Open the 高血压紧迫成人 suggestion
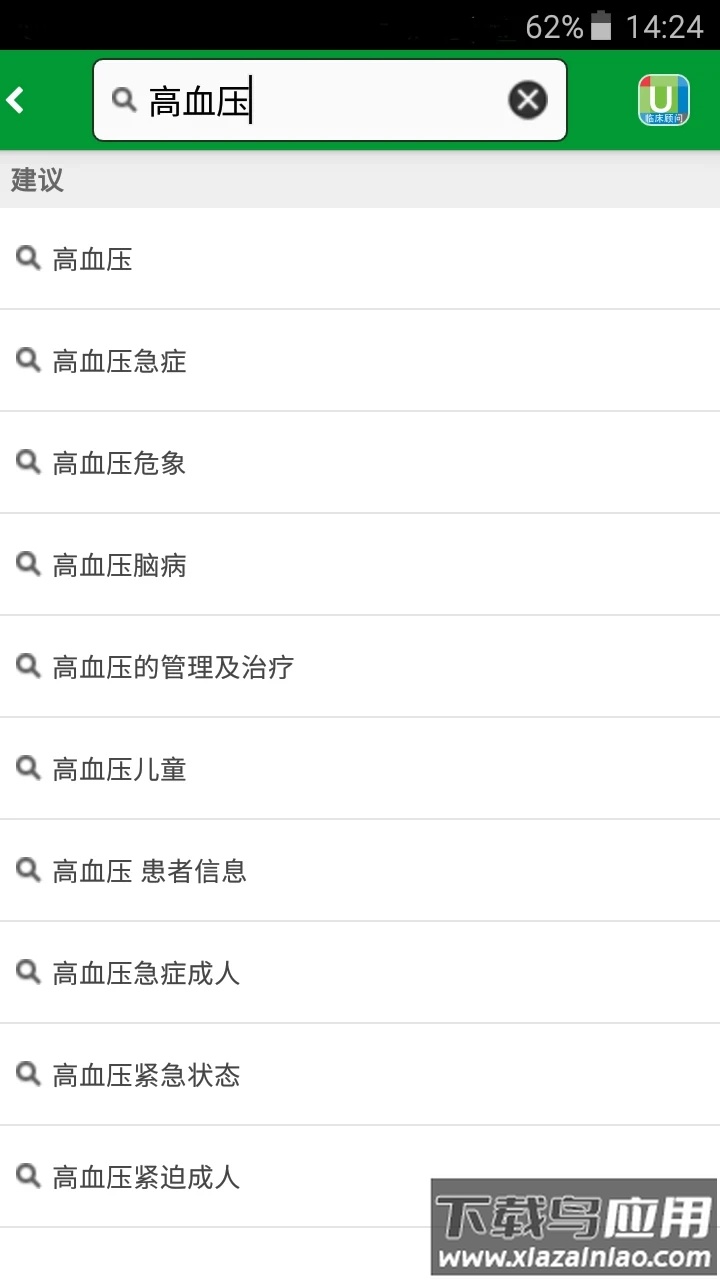This screenshot has width=720, height=1280. (x=147, y=1177)
